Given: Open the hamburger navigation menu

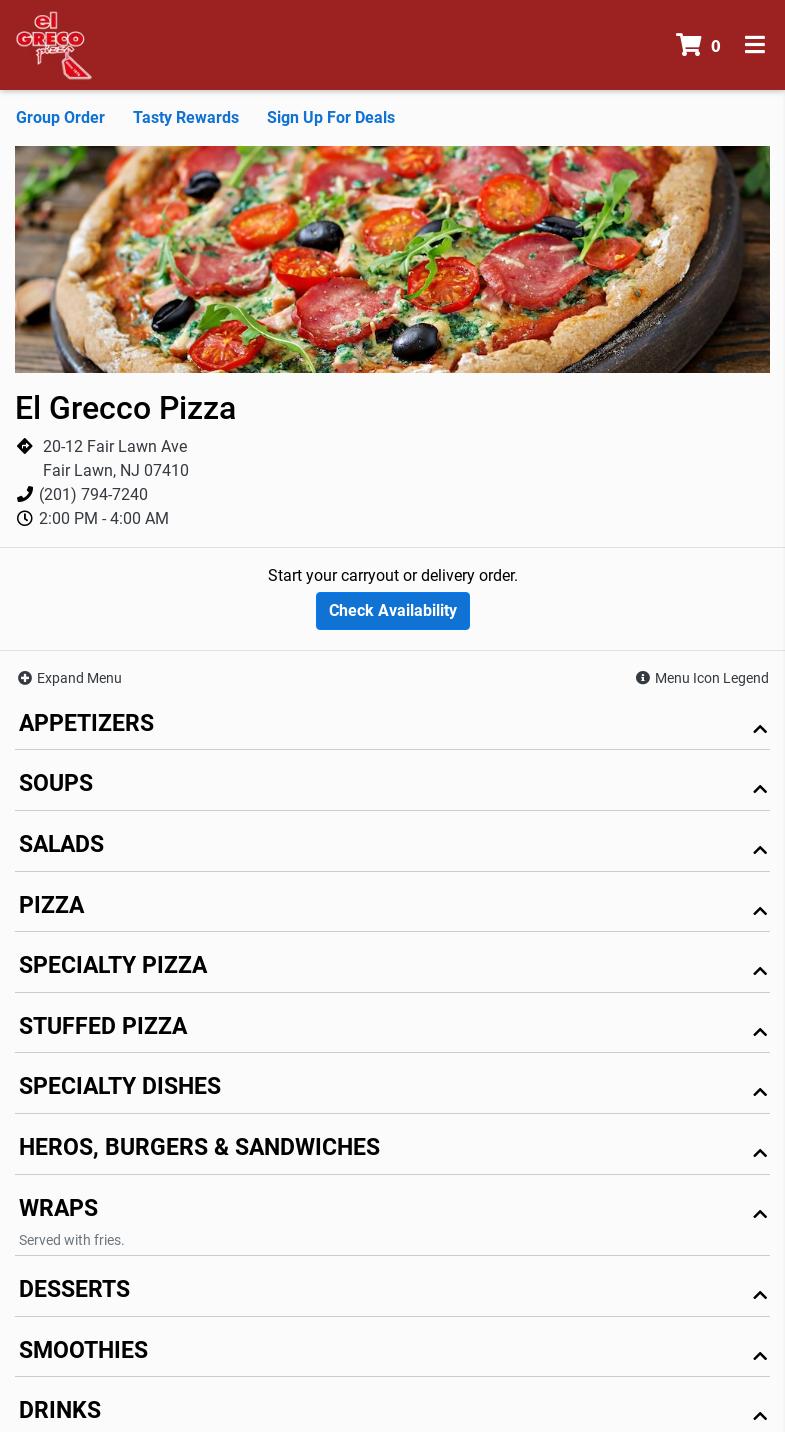Looking at the screenshot, I should click(x=755, y=45).
